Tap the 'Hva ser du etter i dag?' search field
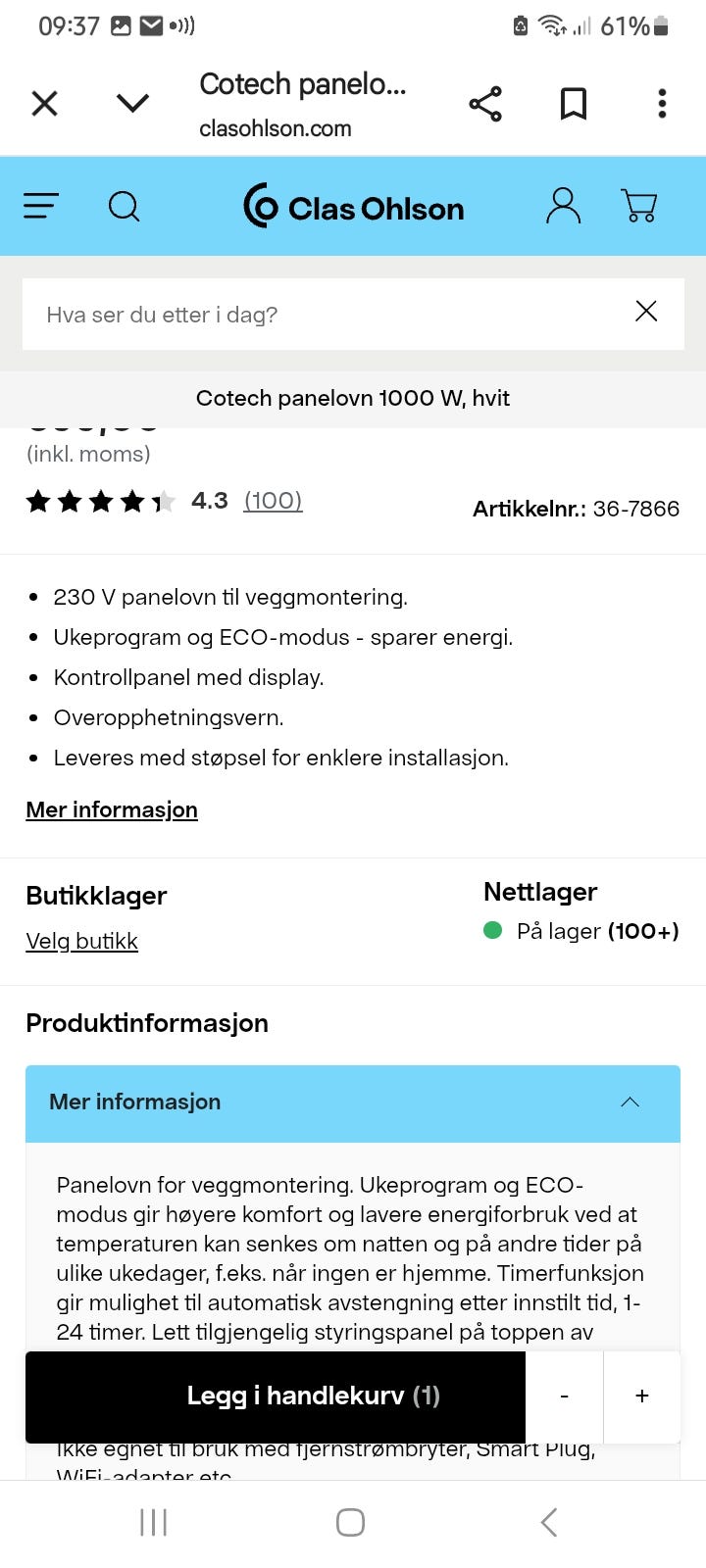Image resolution: width=706 pixels, height=1568 pixels. 294,314
